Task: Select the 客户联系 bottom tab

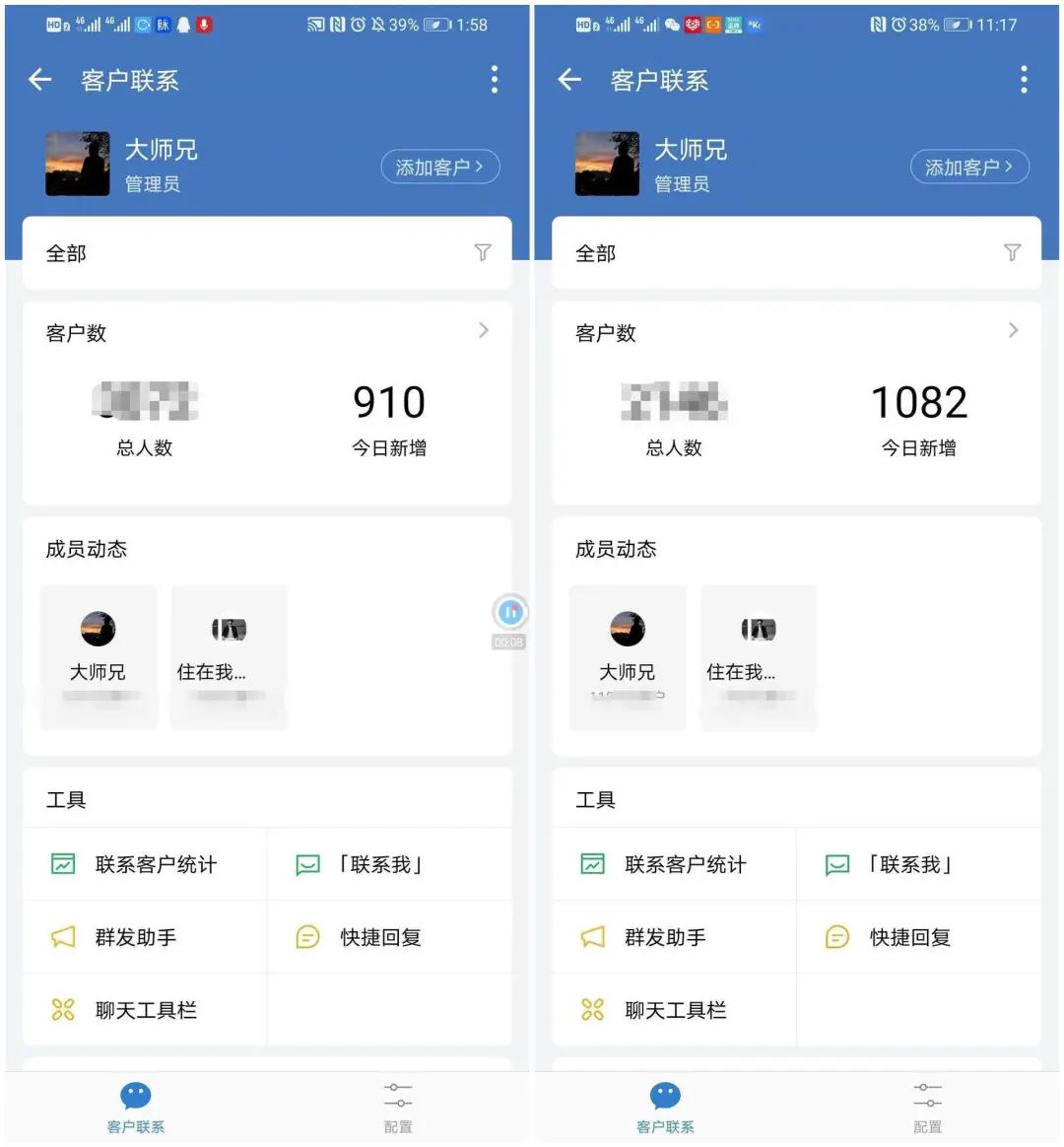Action: [x=135, y=1106]
